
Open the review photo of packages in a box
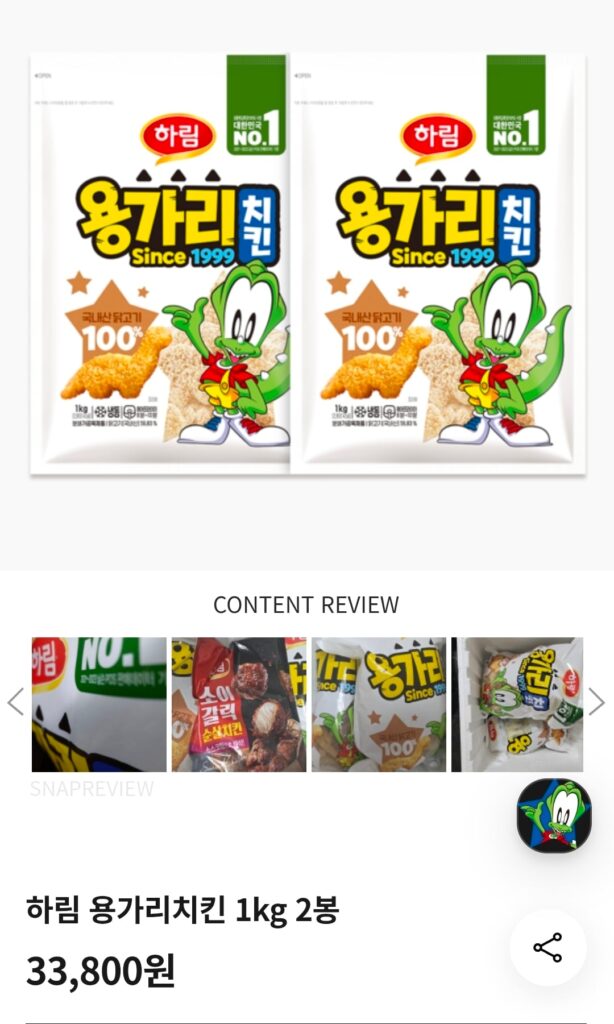(x=517, y=704)
